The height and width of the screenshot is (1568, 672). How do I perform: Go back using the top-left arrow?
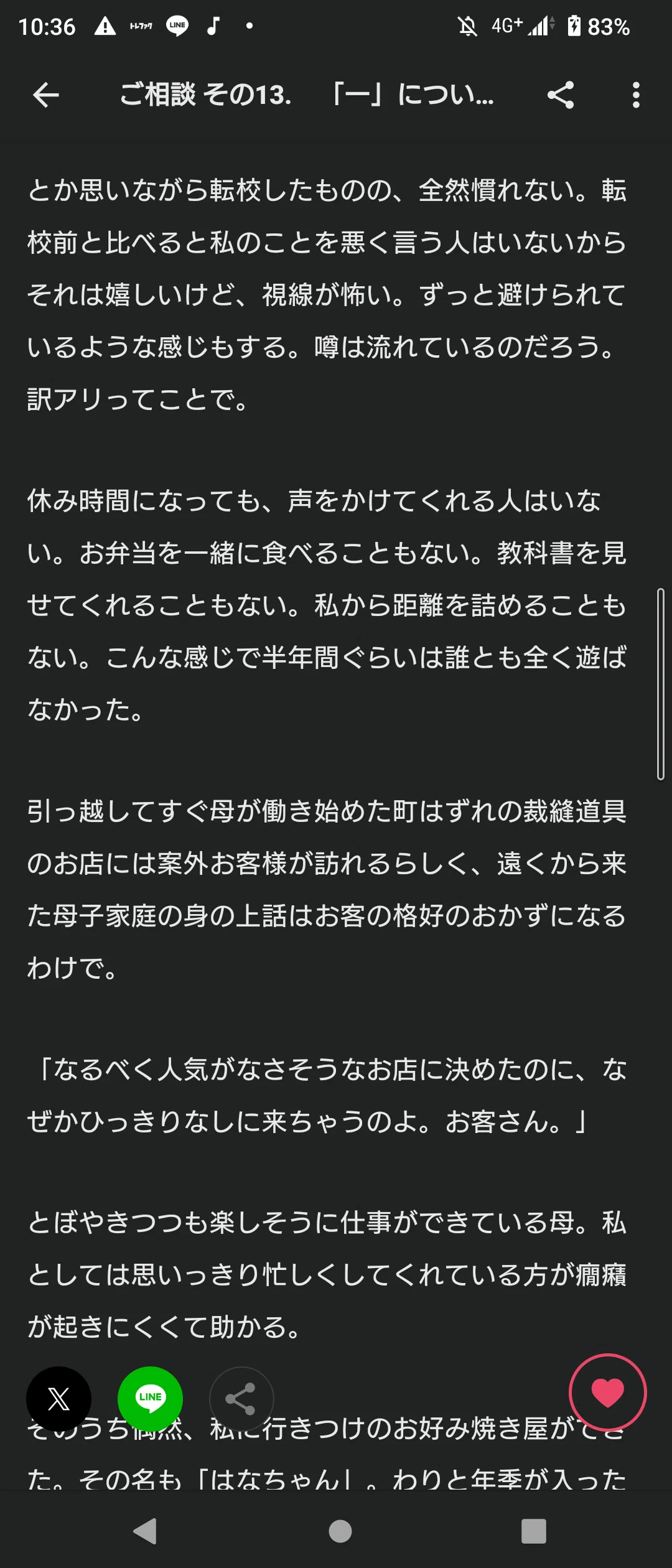click(45, 95)
